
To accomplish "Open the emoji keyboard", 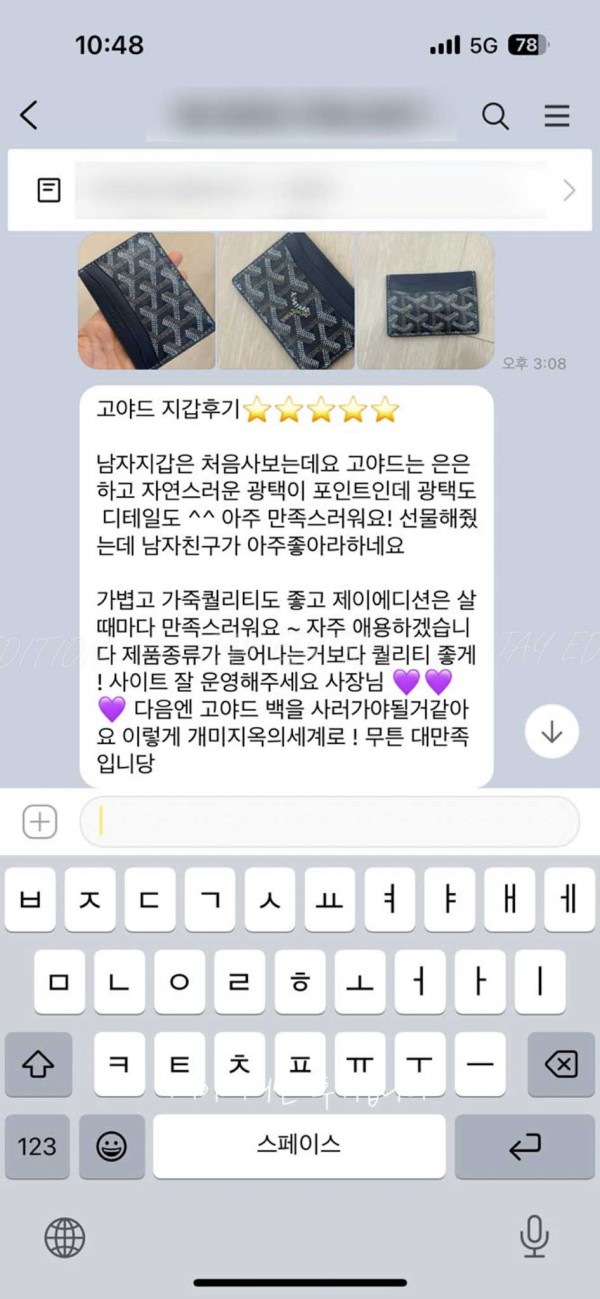I will (111, 1146).
